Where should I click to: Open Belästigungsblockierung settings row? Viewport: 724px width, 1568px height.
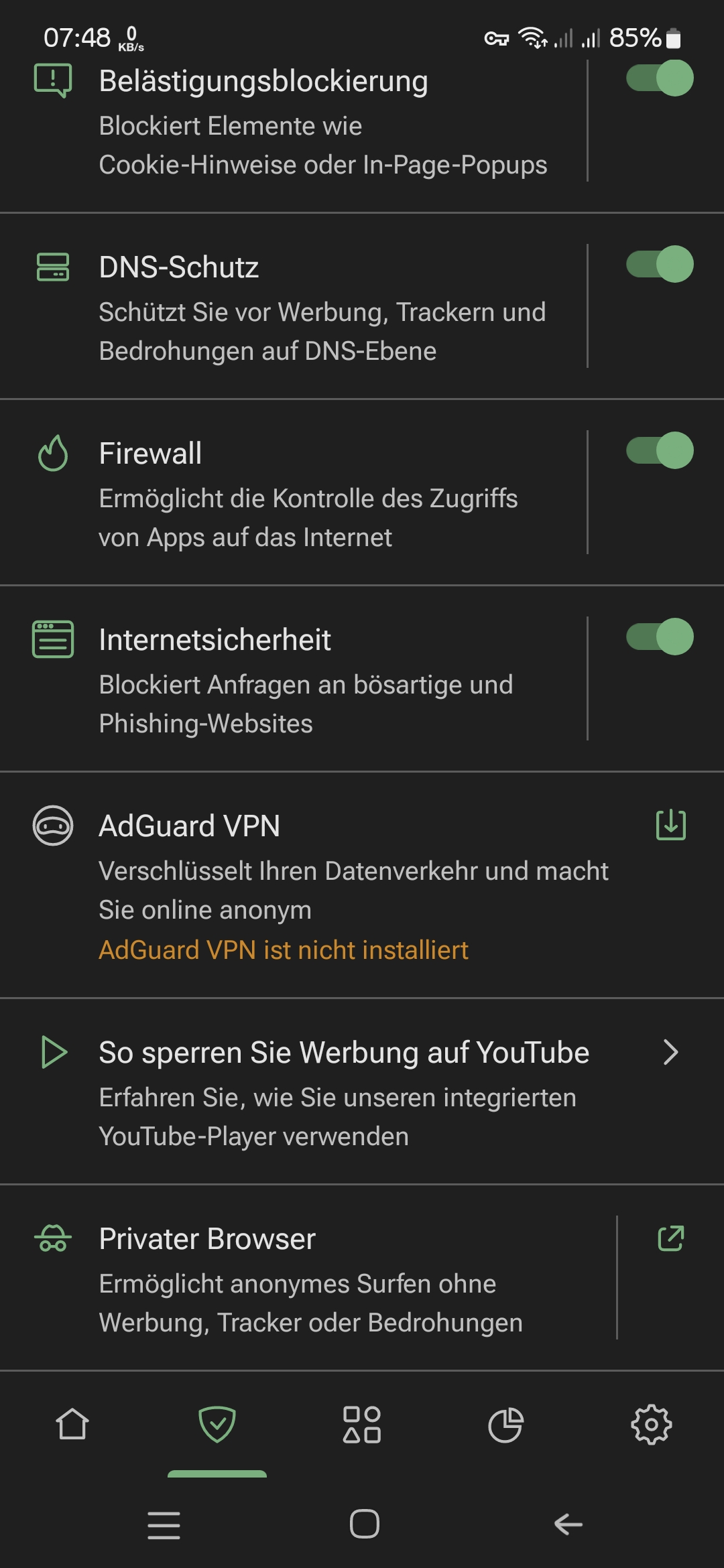tap(308, 122)
